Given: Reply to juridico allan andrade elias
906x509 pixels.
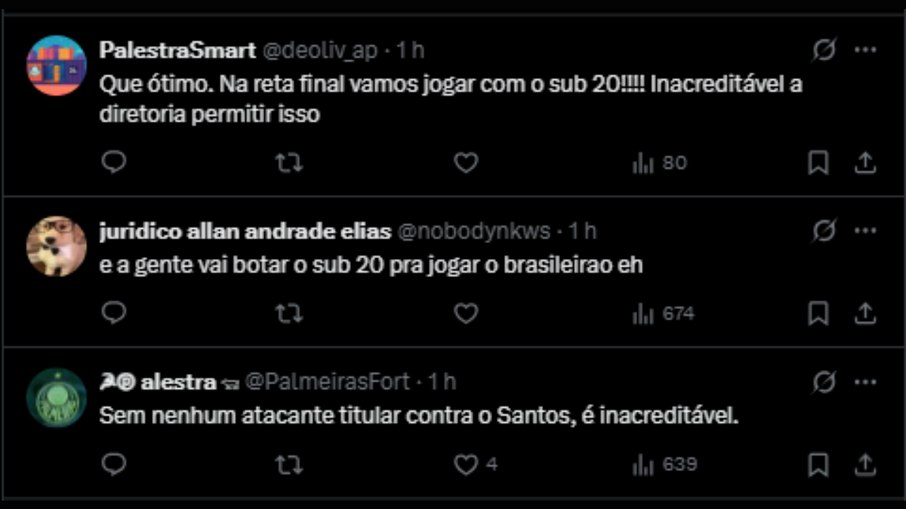Looking at the screenshot, I should pyautogui.click(x=115, y=314).
